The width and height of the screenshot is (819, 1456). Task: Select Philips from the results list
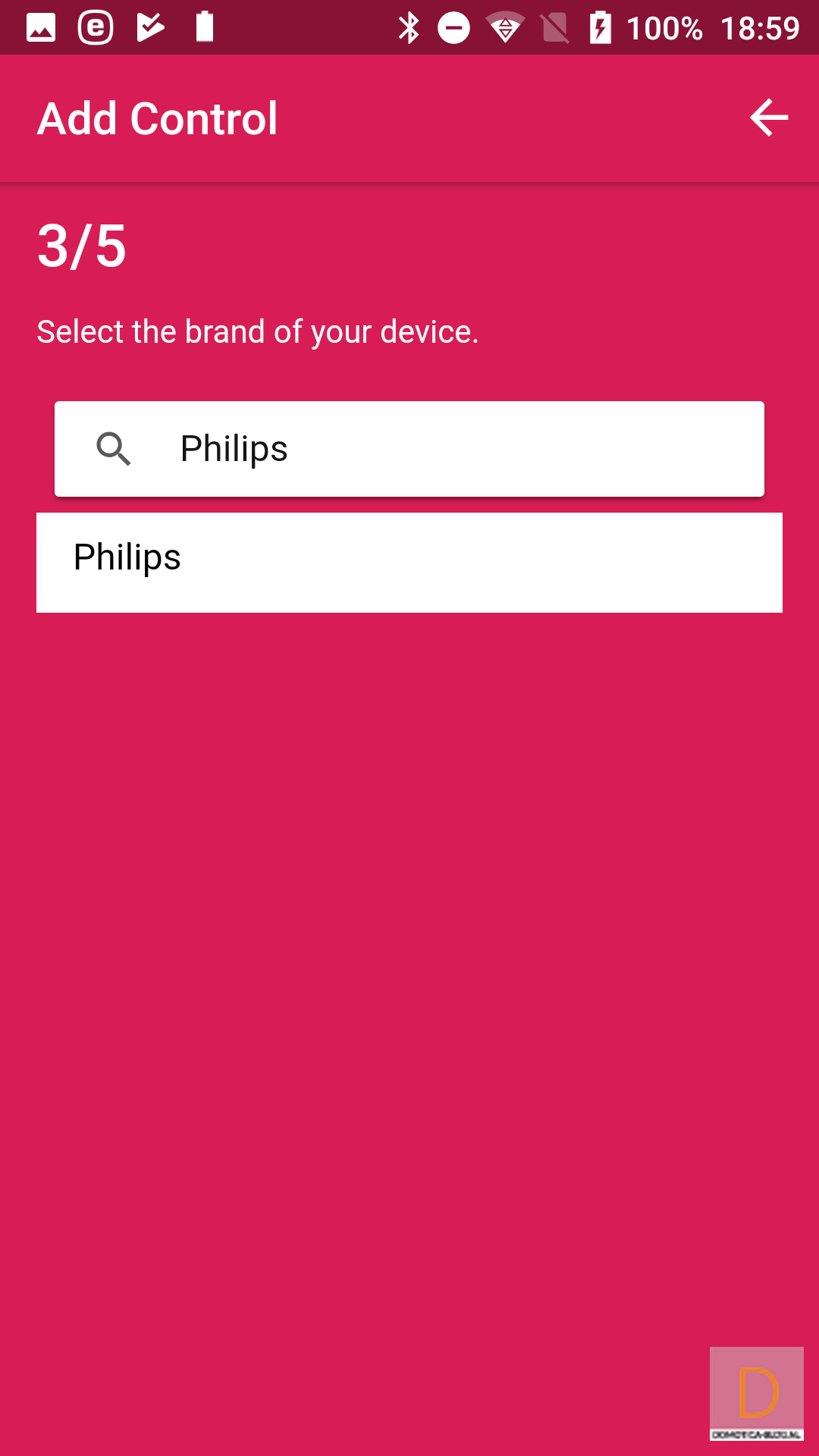tap(409, 563)
